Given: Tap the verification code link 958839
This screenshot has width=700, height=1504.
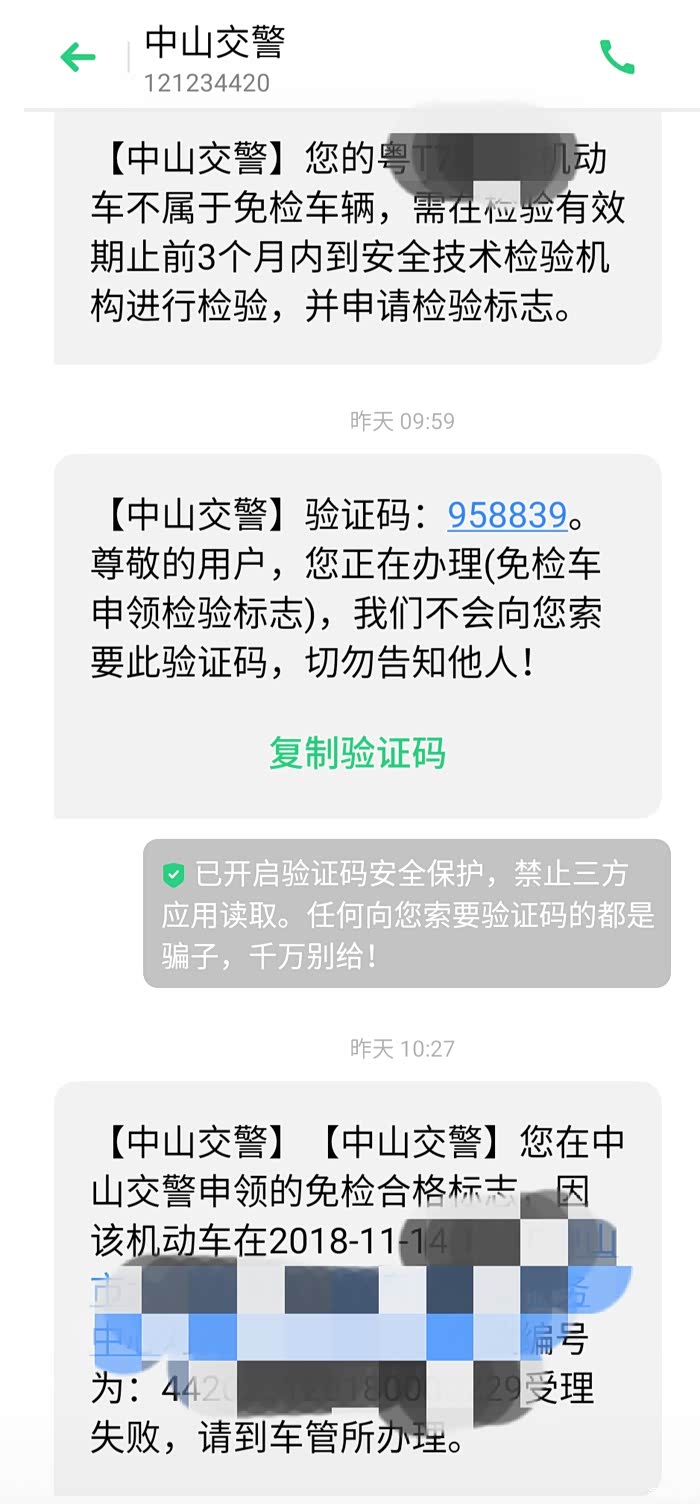Looking at the screenshot, I should point(507,515).
